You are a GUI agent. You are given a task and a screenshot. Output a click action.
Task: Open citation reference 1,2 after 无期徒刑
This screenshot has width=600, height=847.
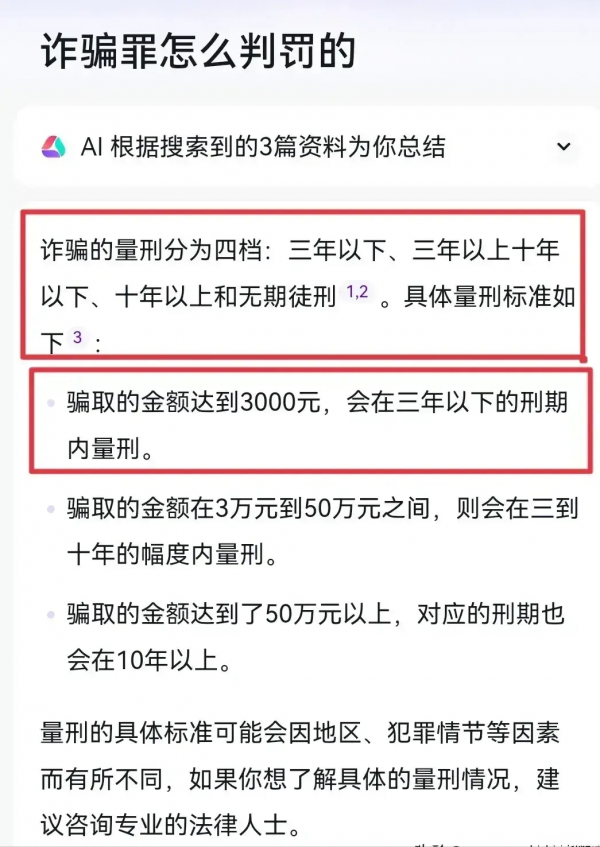[x=357, y=291]
